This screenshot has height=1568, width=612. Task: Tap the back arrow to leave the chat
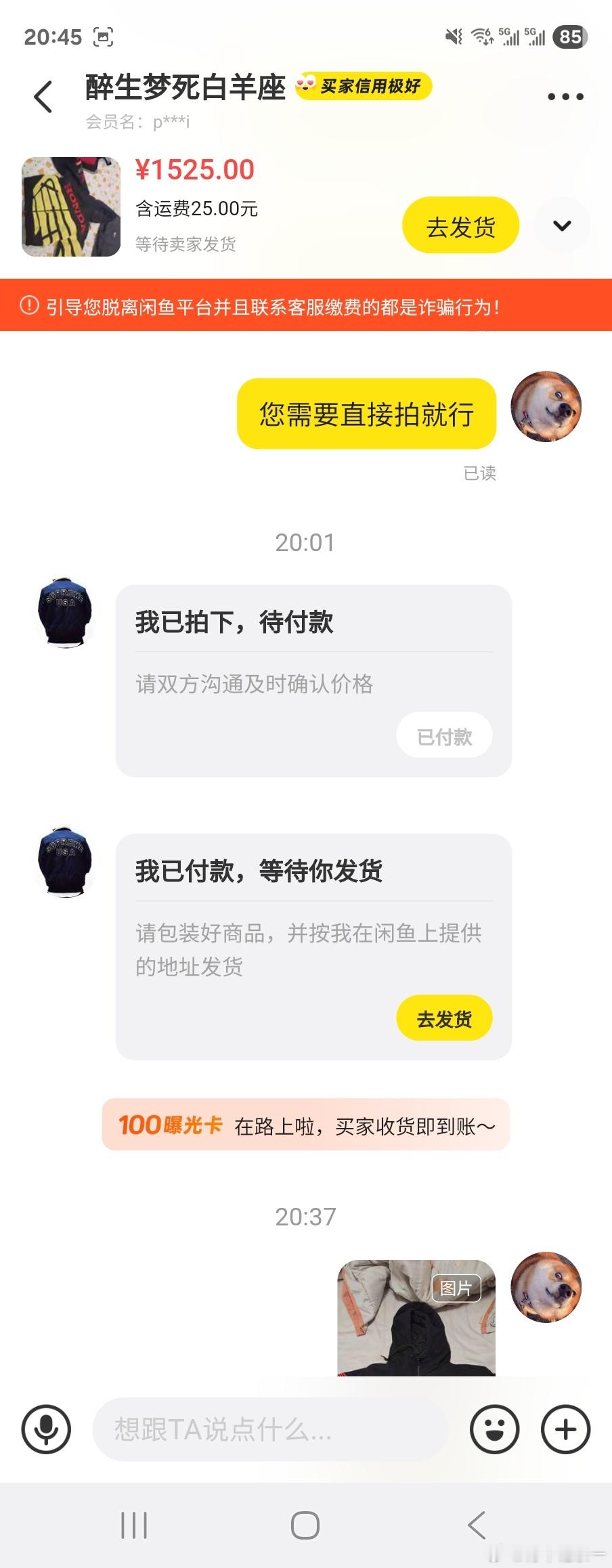pos(43,97)
